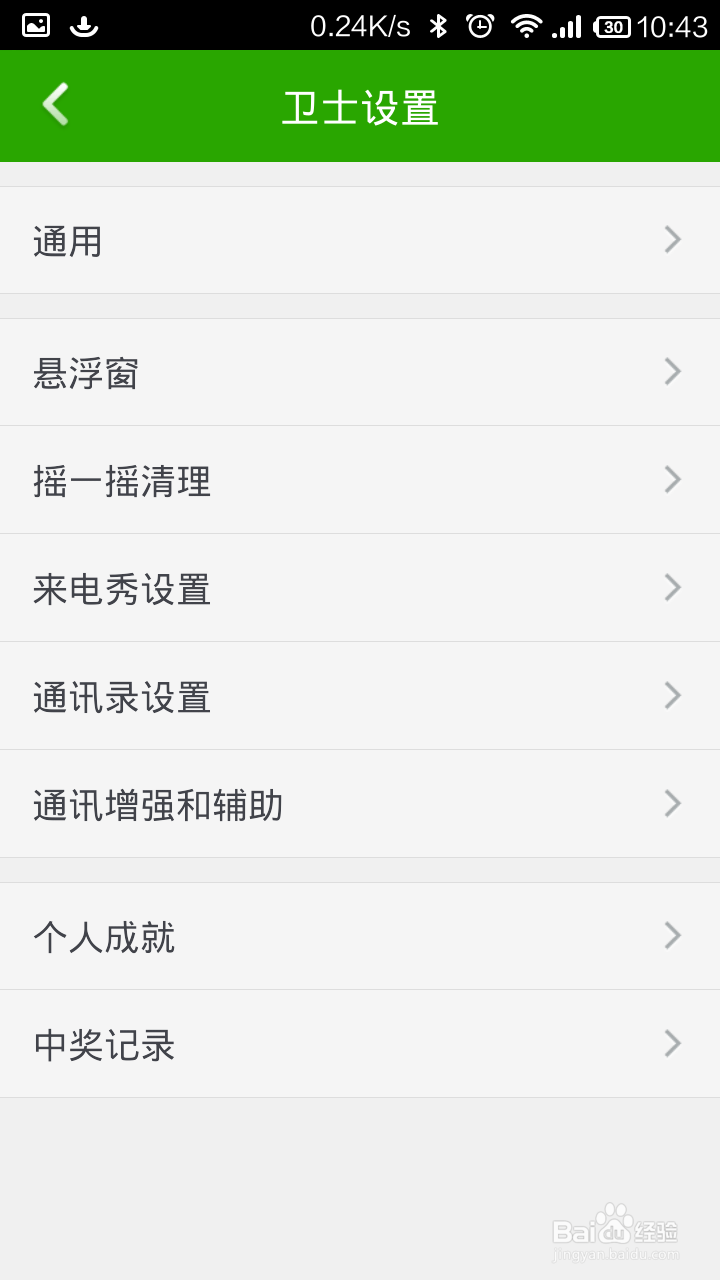The image size is (720, 1280).
Task: Tap the alarm clock status bar icon
Action: click(x=478, y=25)
